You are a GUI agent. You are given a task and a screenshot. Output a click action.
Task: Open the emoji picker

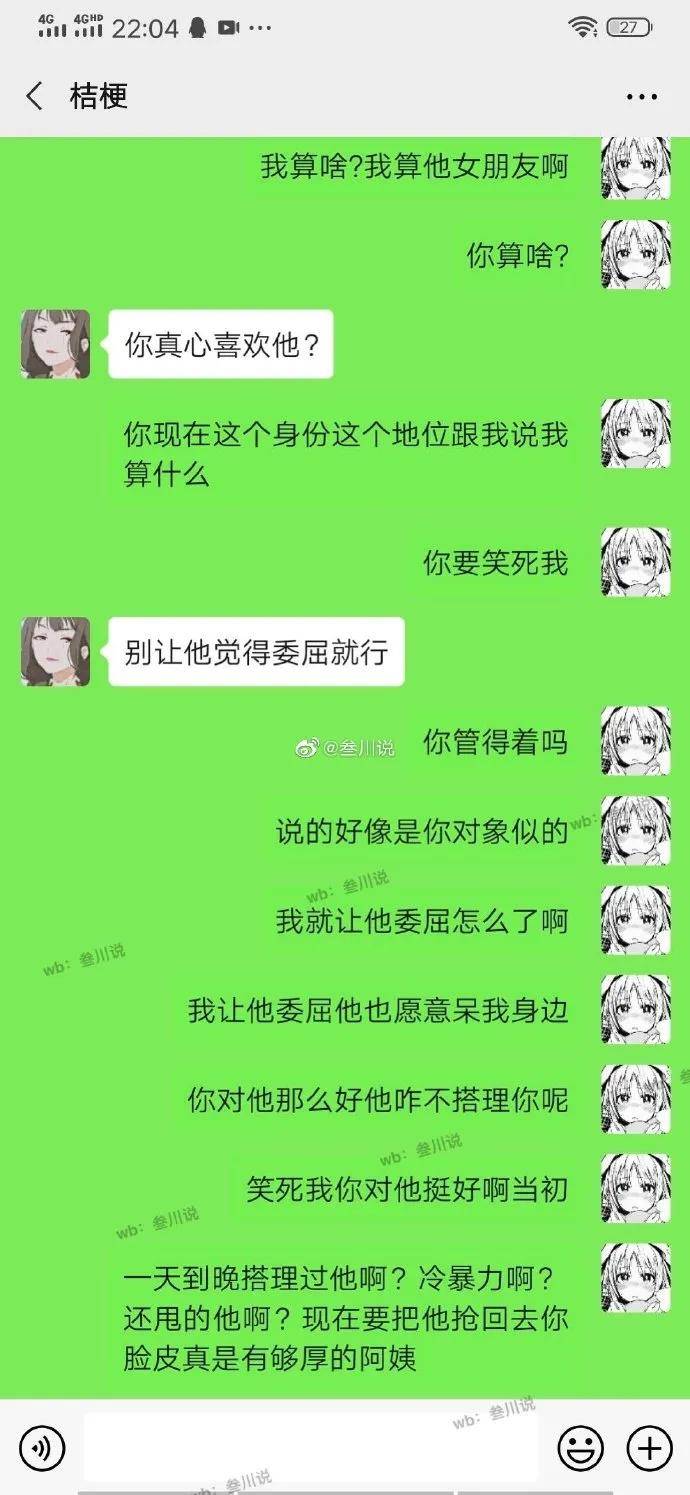point(580,1447)
